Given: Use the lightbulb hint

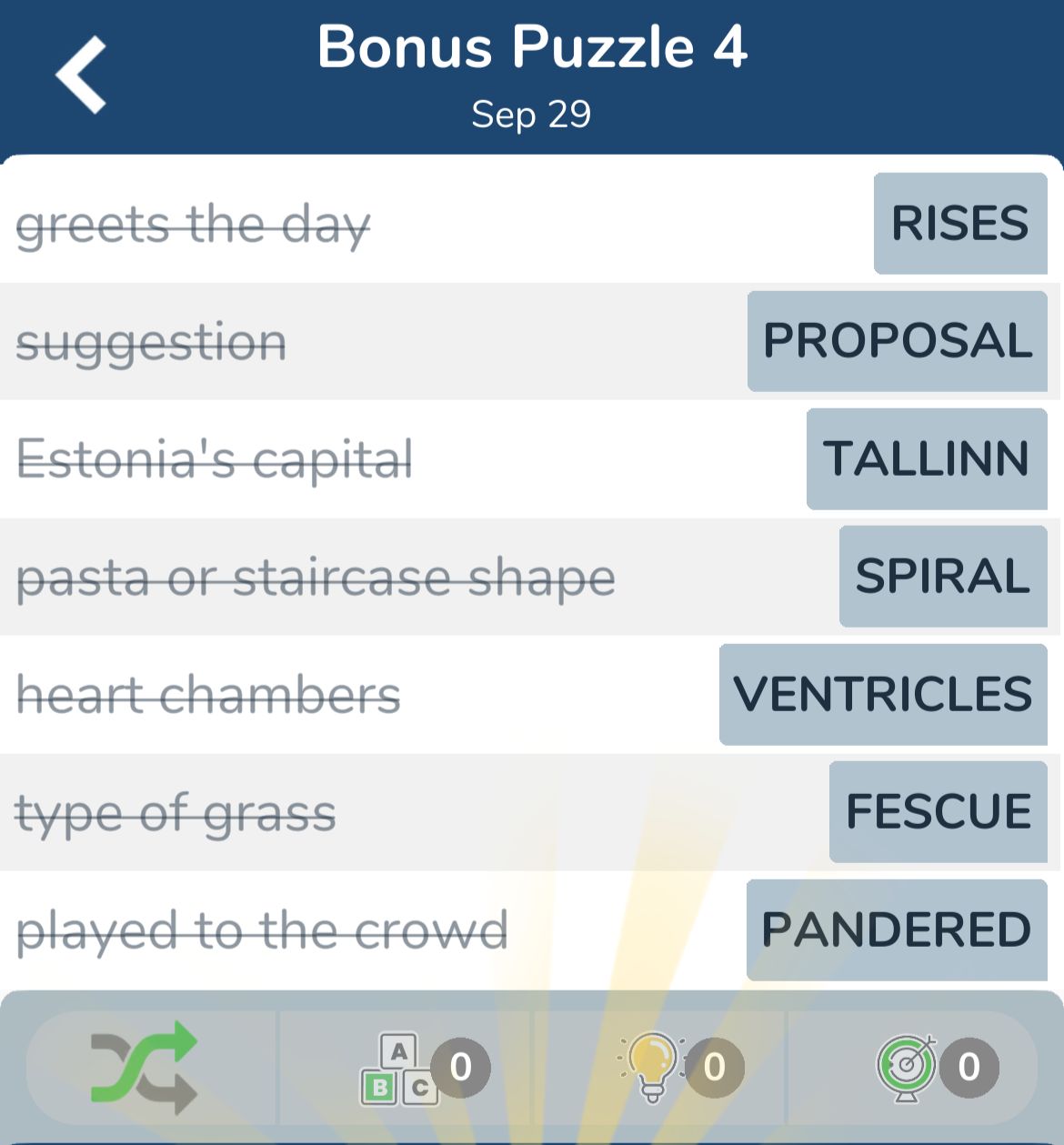Looking at the screenshot, I should click(653, 1068).
